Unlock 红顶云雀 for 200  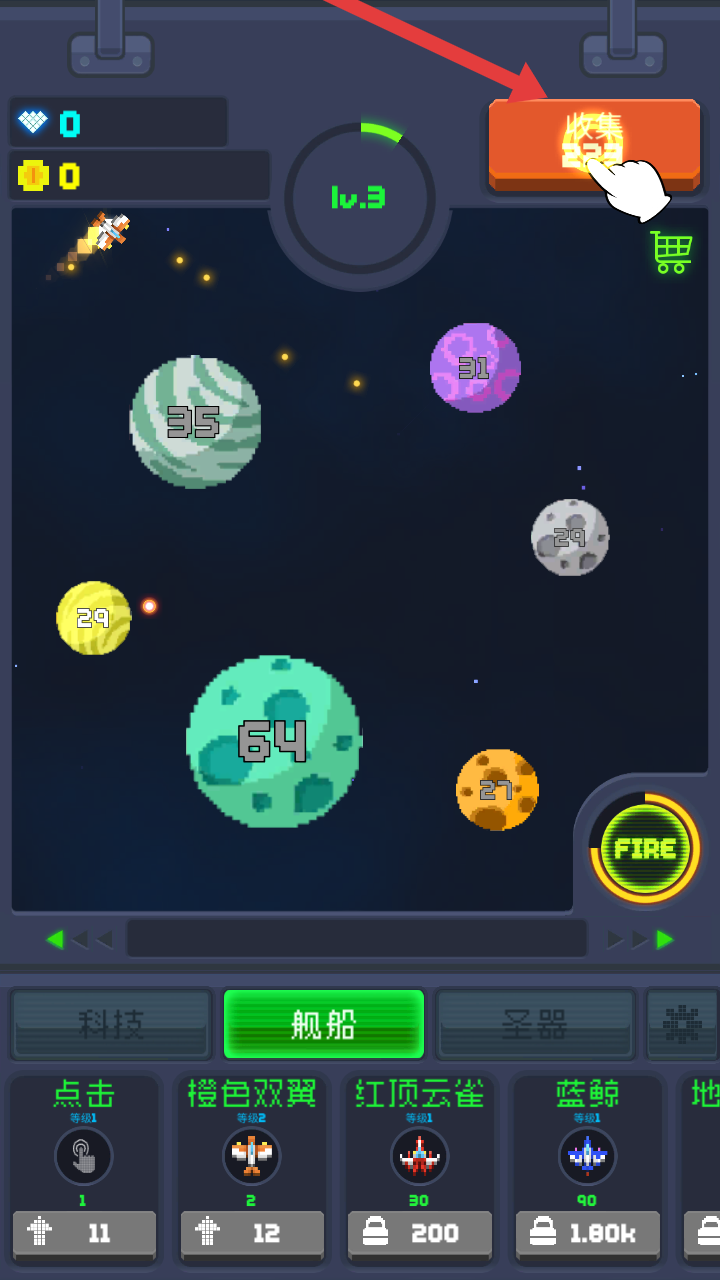pos(420,1234)
